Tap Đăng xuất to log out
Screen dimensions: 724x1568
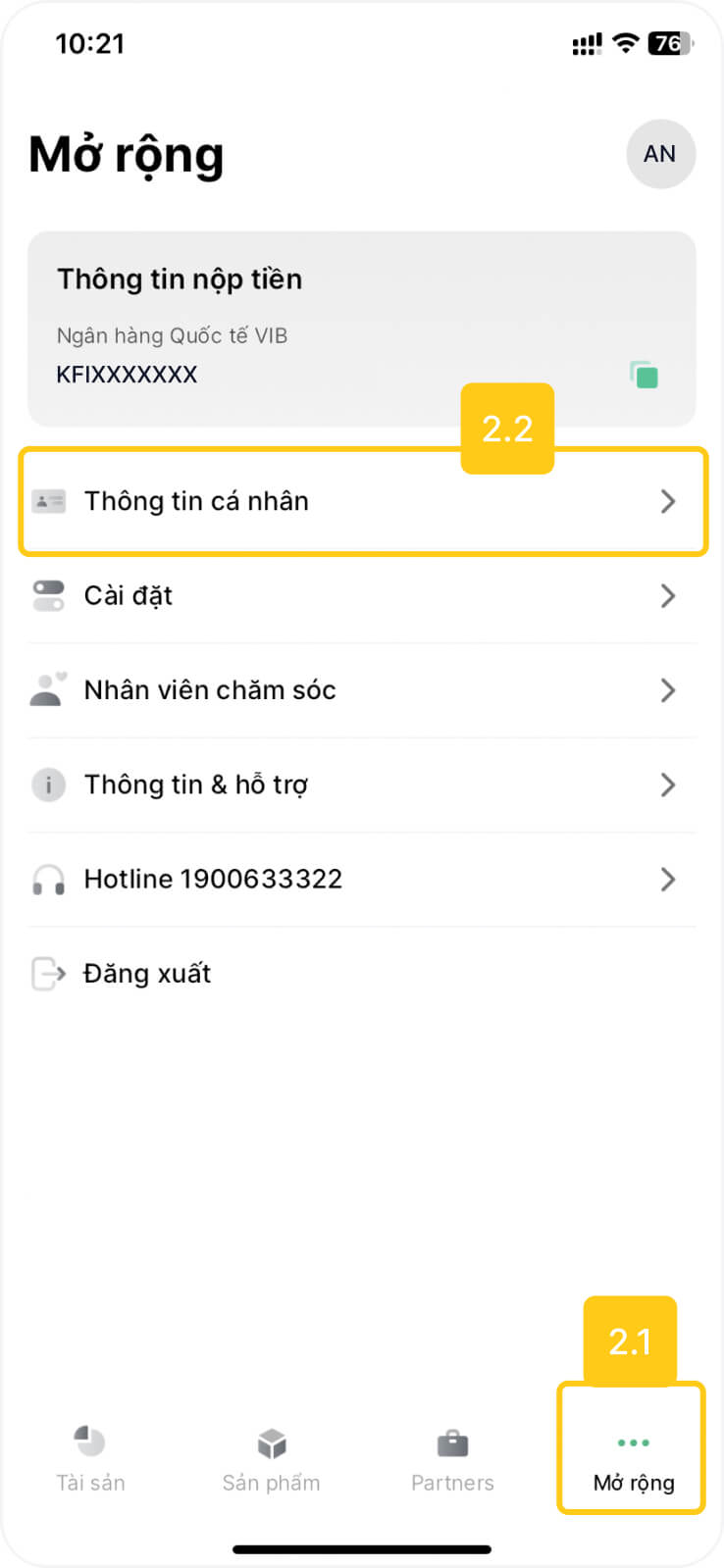(x=362, y=974)
